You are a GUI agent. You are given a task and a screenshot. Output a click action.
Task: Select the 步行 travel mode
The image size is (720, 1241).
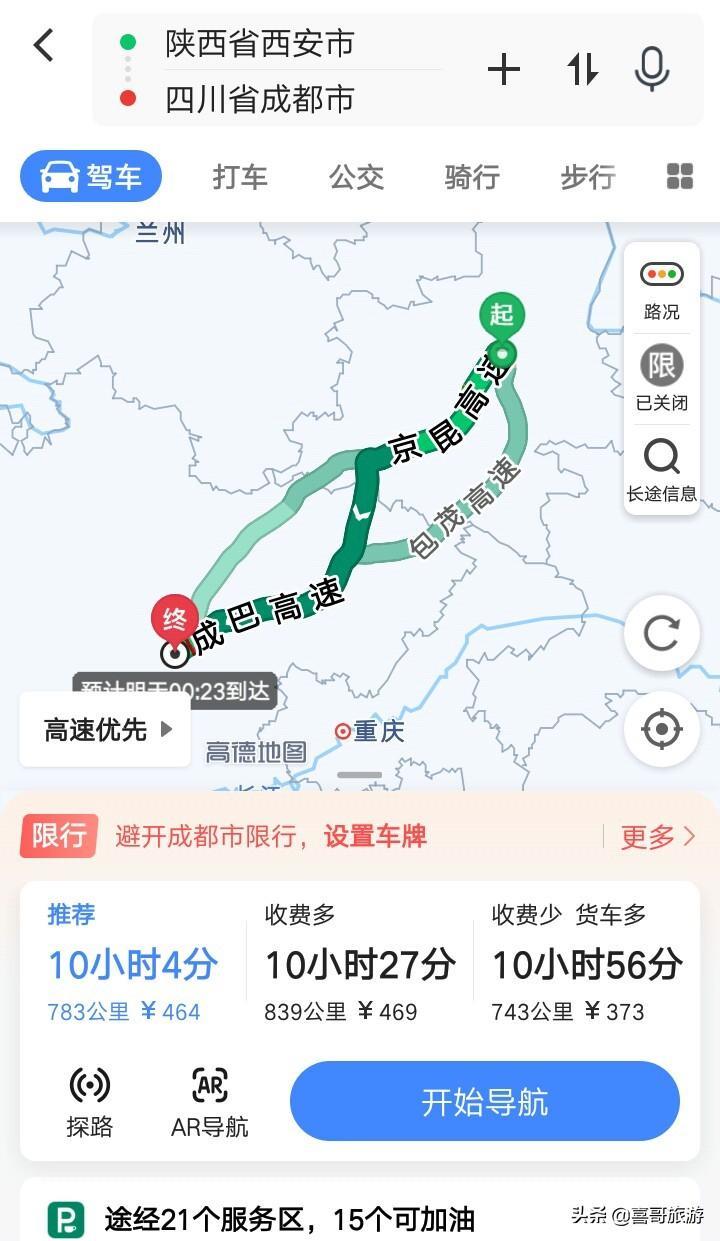587,177
